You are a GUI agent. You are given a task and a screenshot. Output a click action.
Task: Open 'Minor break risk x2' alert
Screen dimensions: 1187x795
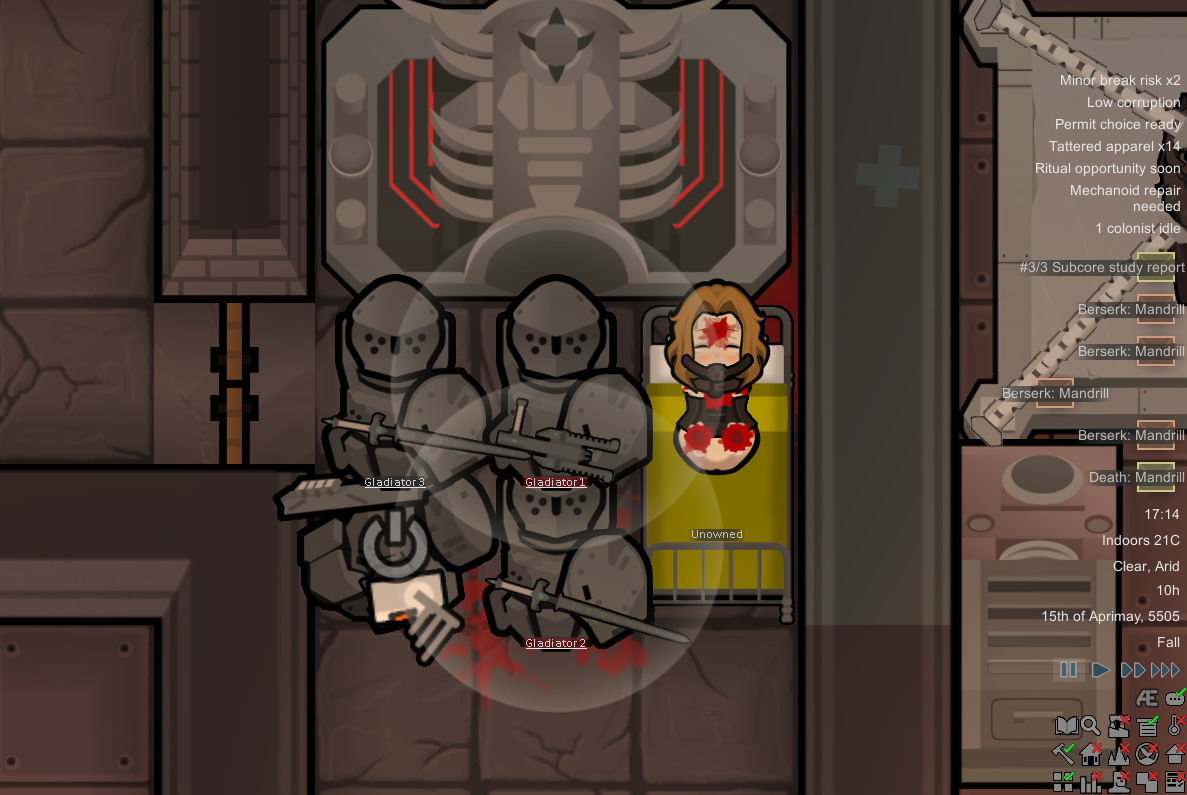pyautogui.click(x=1119, y=80)
